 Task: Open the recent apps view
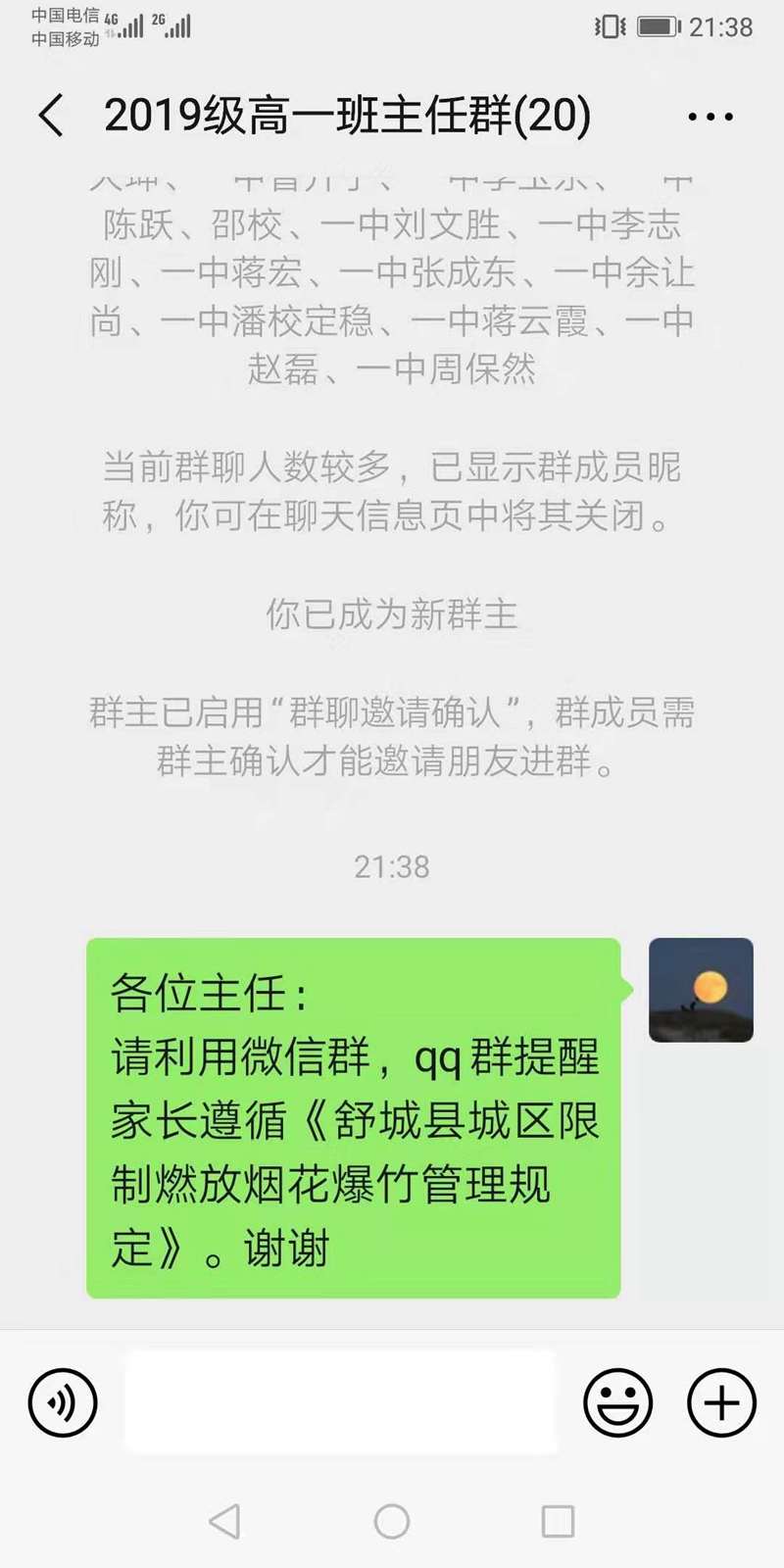558,1521
